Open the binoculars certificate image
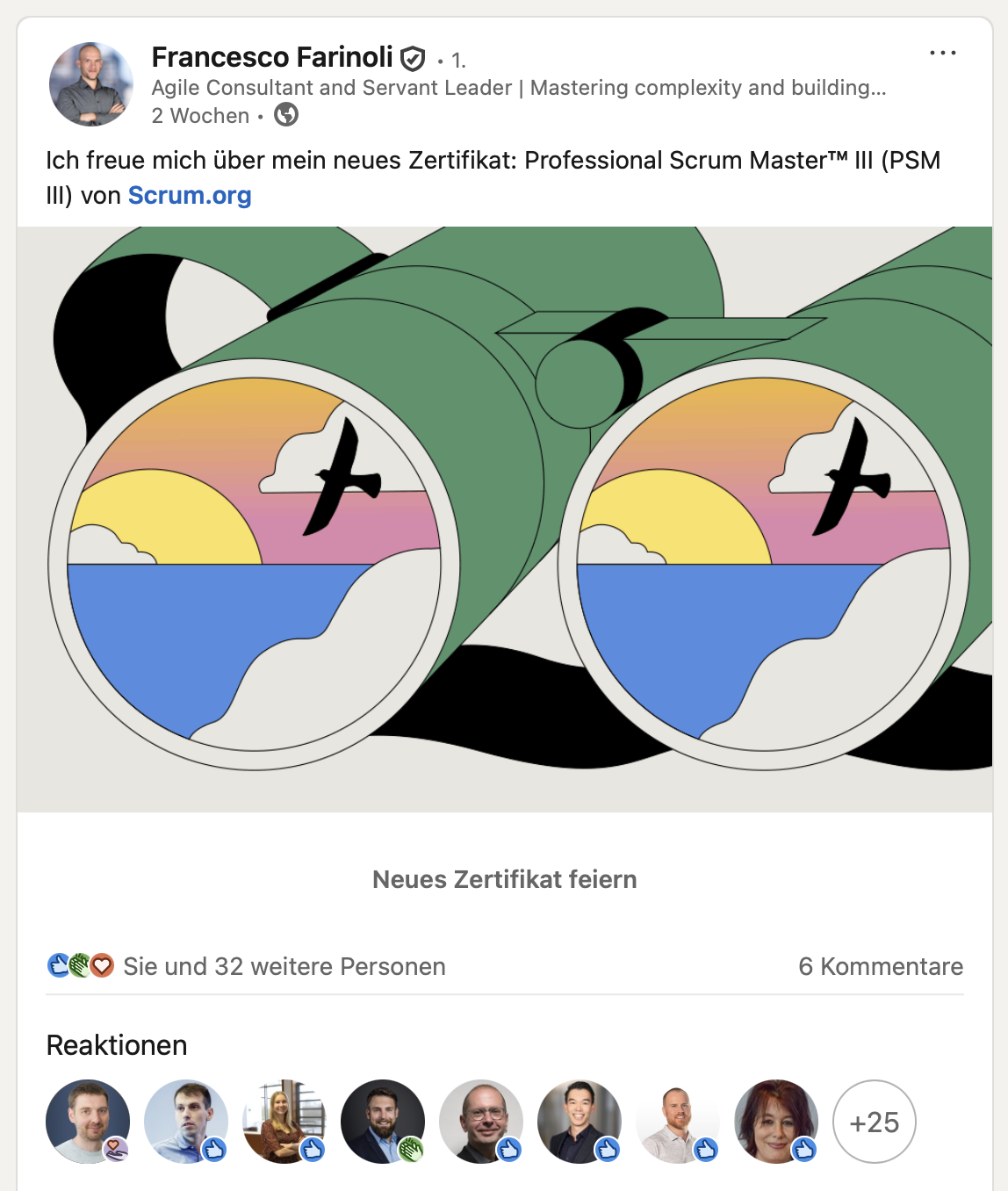The height and width of the screenshot is (1191, 1008). click(x=504, y=518)
